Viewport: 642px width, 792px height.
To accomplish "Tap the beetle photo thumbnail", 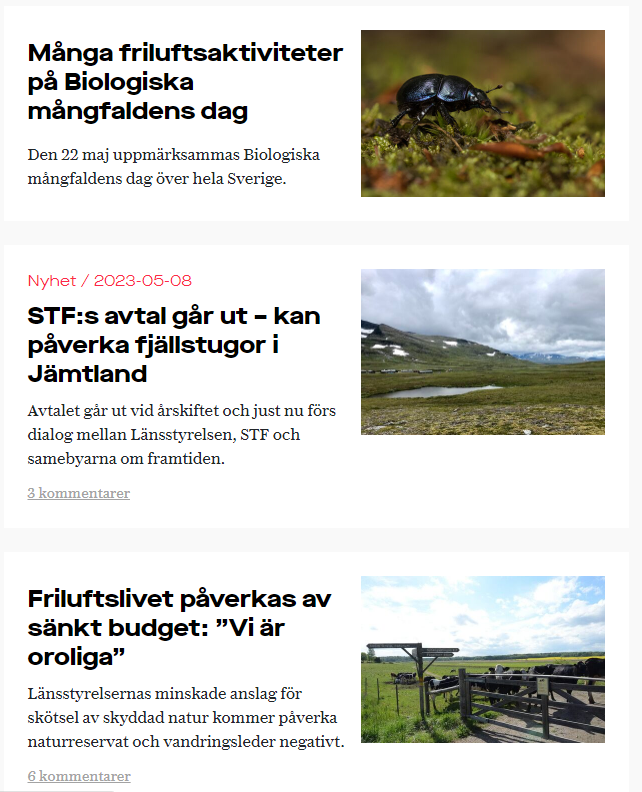I will pos(482,113).
